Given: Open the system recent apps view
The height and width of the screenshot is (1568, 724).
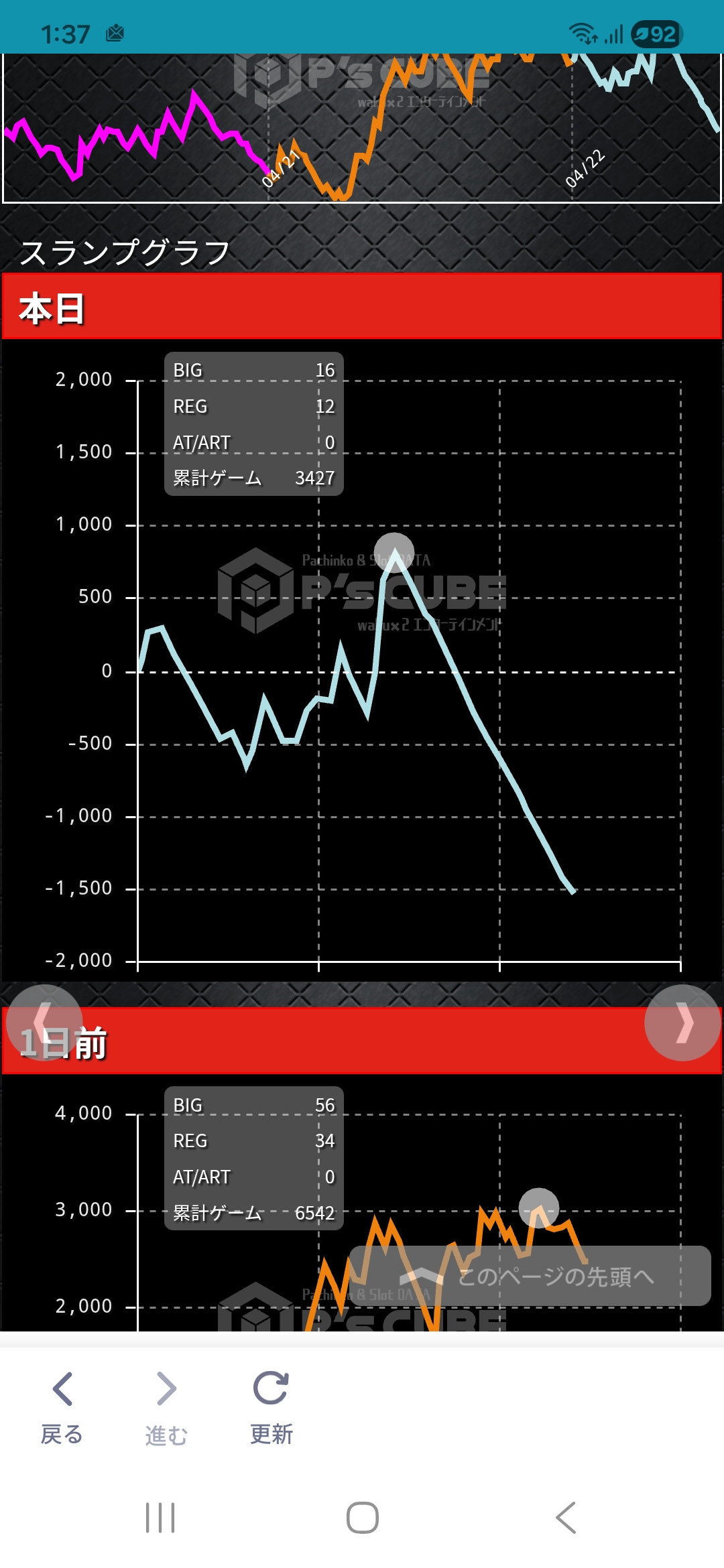Looking at the screenshot, I should (x=160, y=1518).
